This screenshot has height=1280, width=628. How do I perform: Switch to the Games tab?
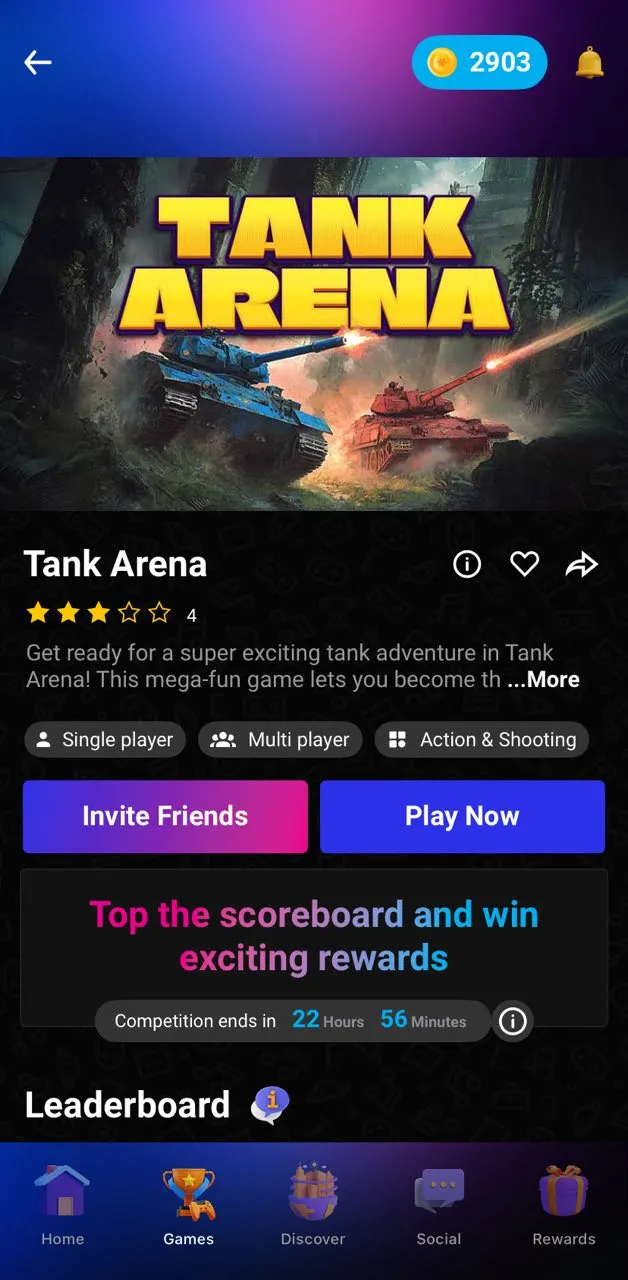pyautogui.click(x=188, y=1205)
